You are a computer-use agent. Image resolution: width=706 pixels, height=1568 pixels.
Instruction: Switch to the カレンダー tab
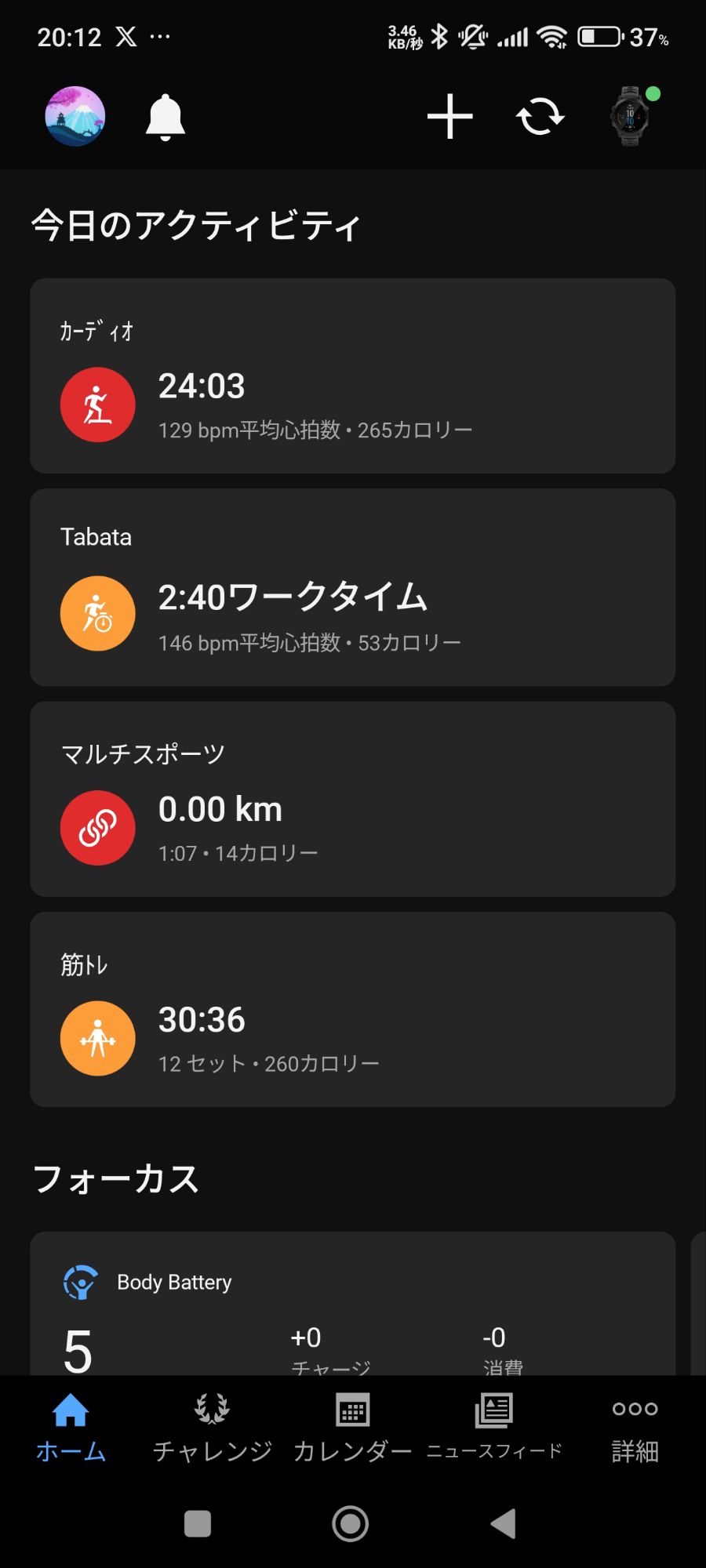[x=352, y=1428]
